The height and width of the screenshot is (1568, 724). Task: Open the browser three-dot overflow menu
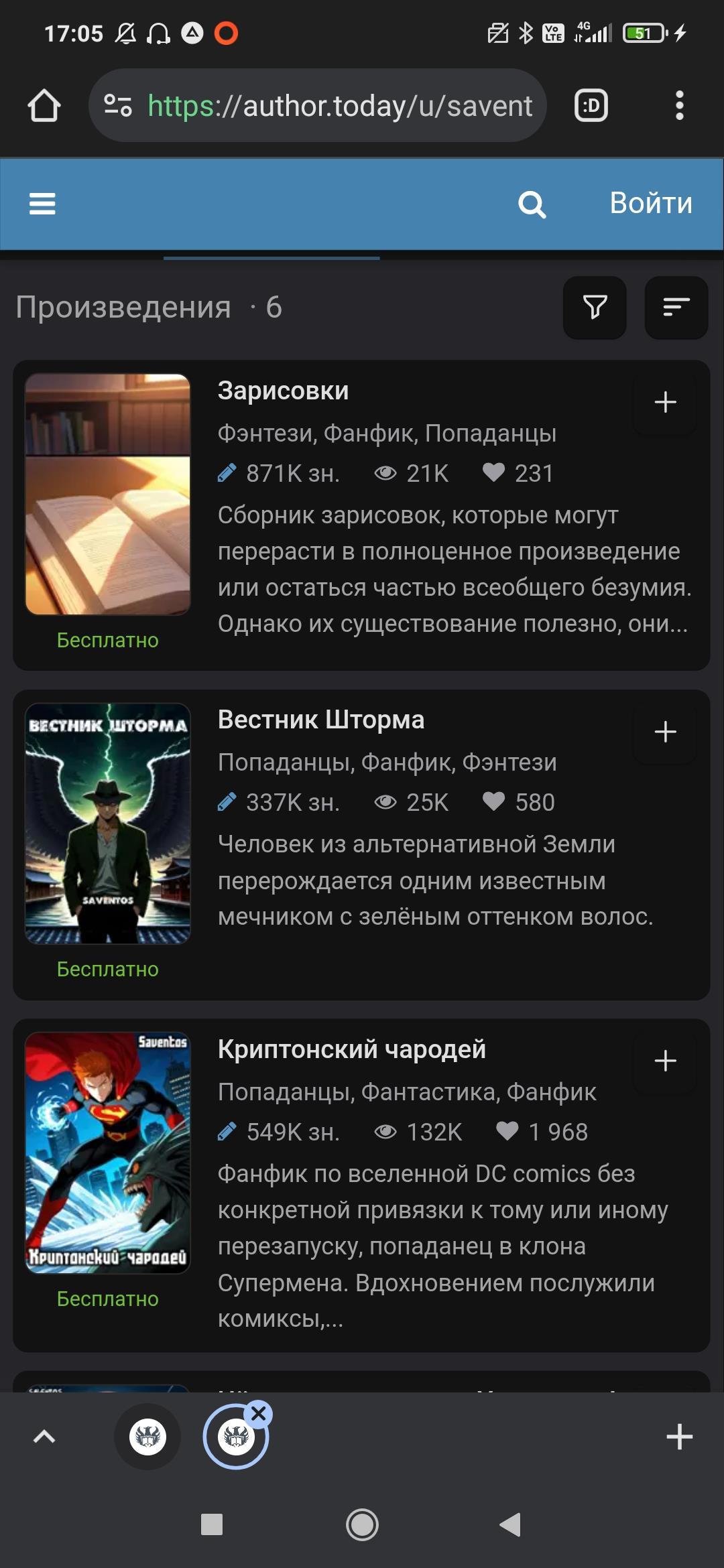pos(679,106)
